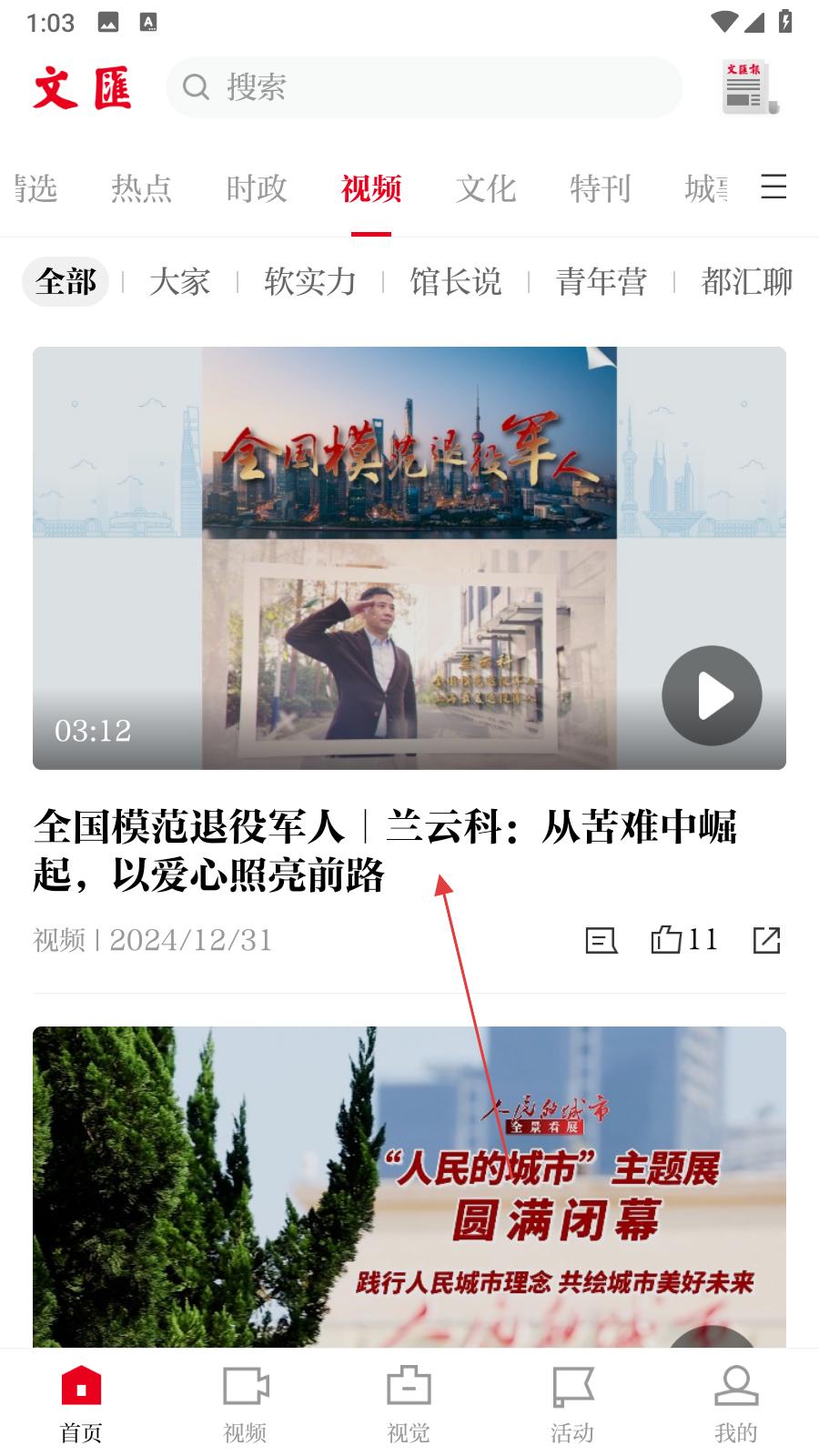Image resolution: width=819 pixels, height=1456 pixels.
Task: Switch to the 特刊 tab
Action: [x=601, y=188]
